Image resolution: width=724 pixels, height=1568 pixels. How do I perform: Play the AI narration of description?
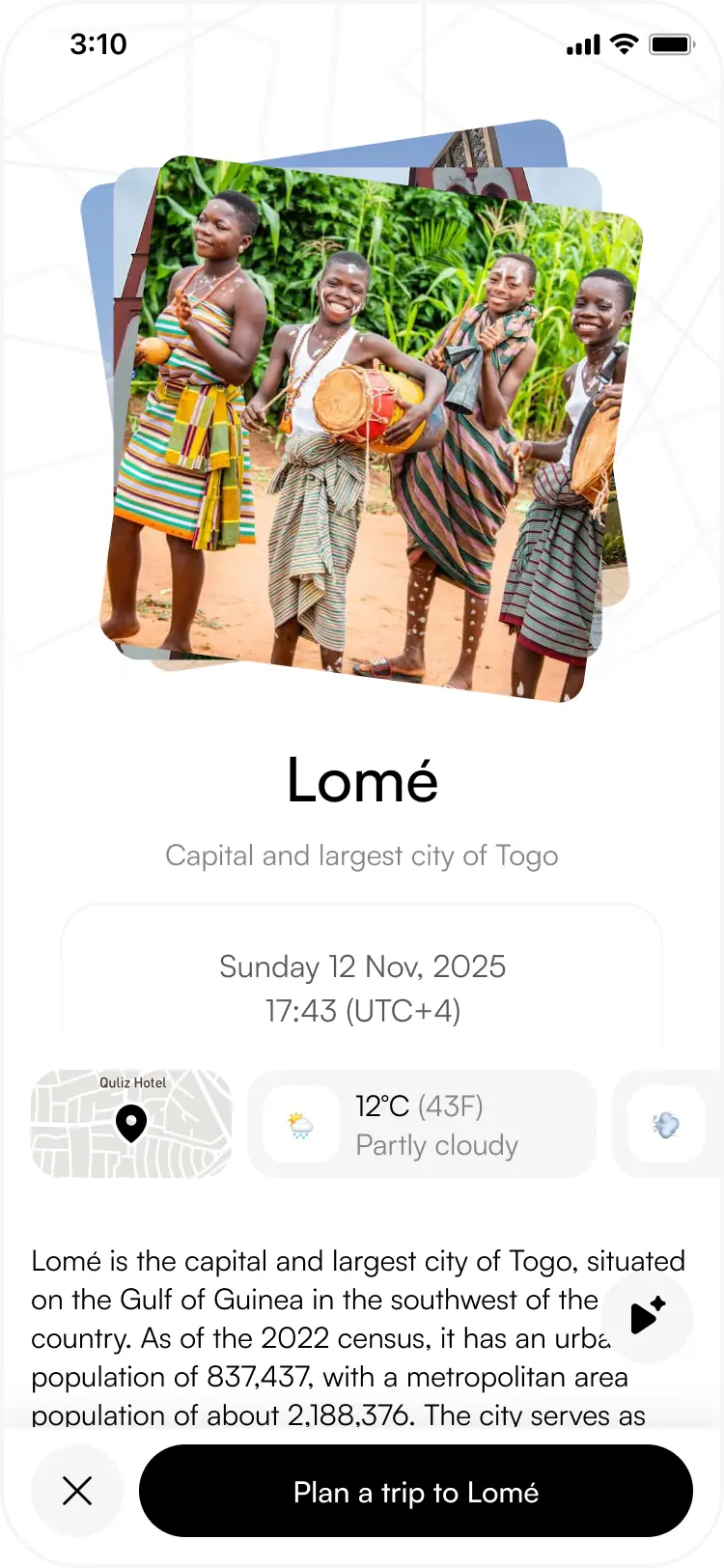tap(647, 1317)
